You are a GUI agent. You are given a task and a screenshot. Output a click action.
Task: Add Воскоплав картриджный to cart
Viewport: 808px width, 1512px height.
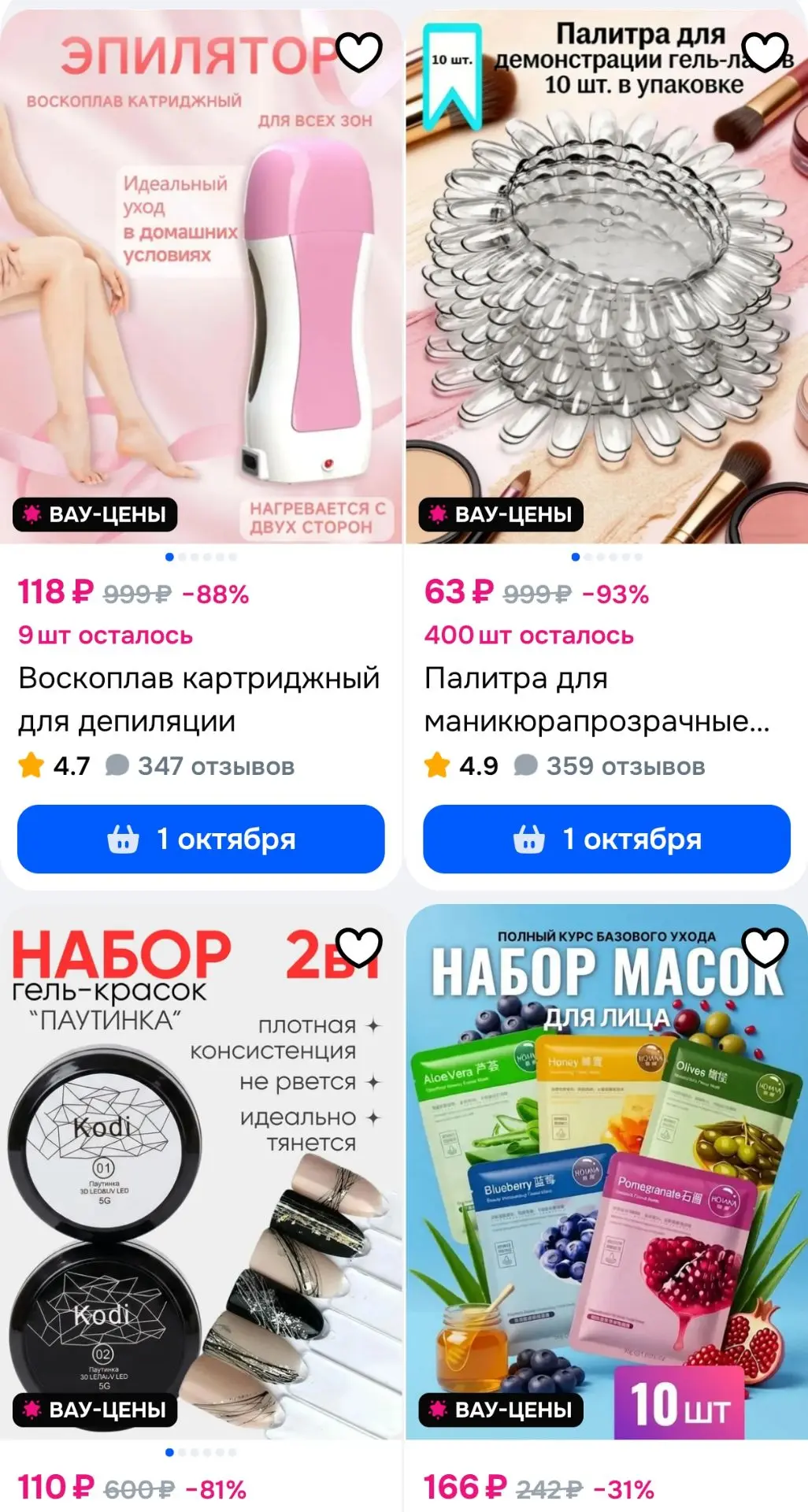(201, 839)
